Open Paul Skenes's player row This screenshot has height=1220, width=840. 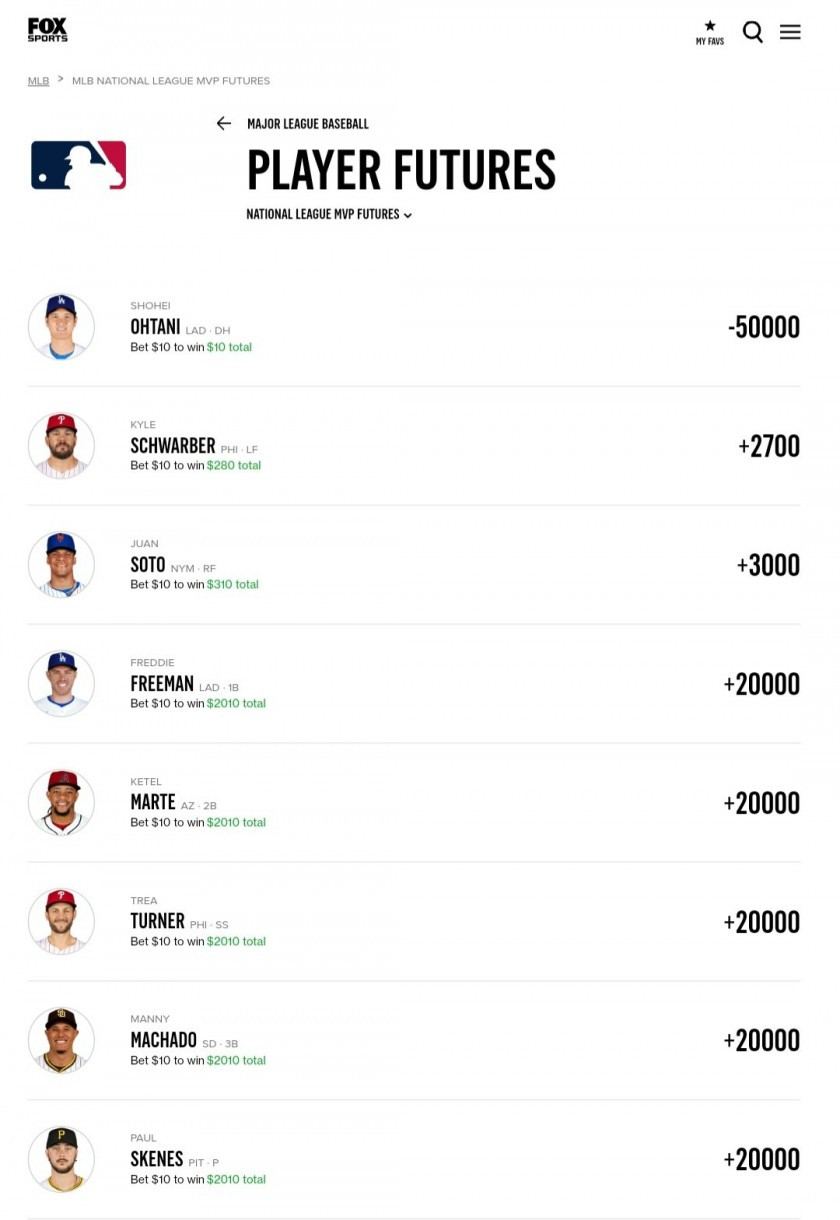pos(413,1160)
